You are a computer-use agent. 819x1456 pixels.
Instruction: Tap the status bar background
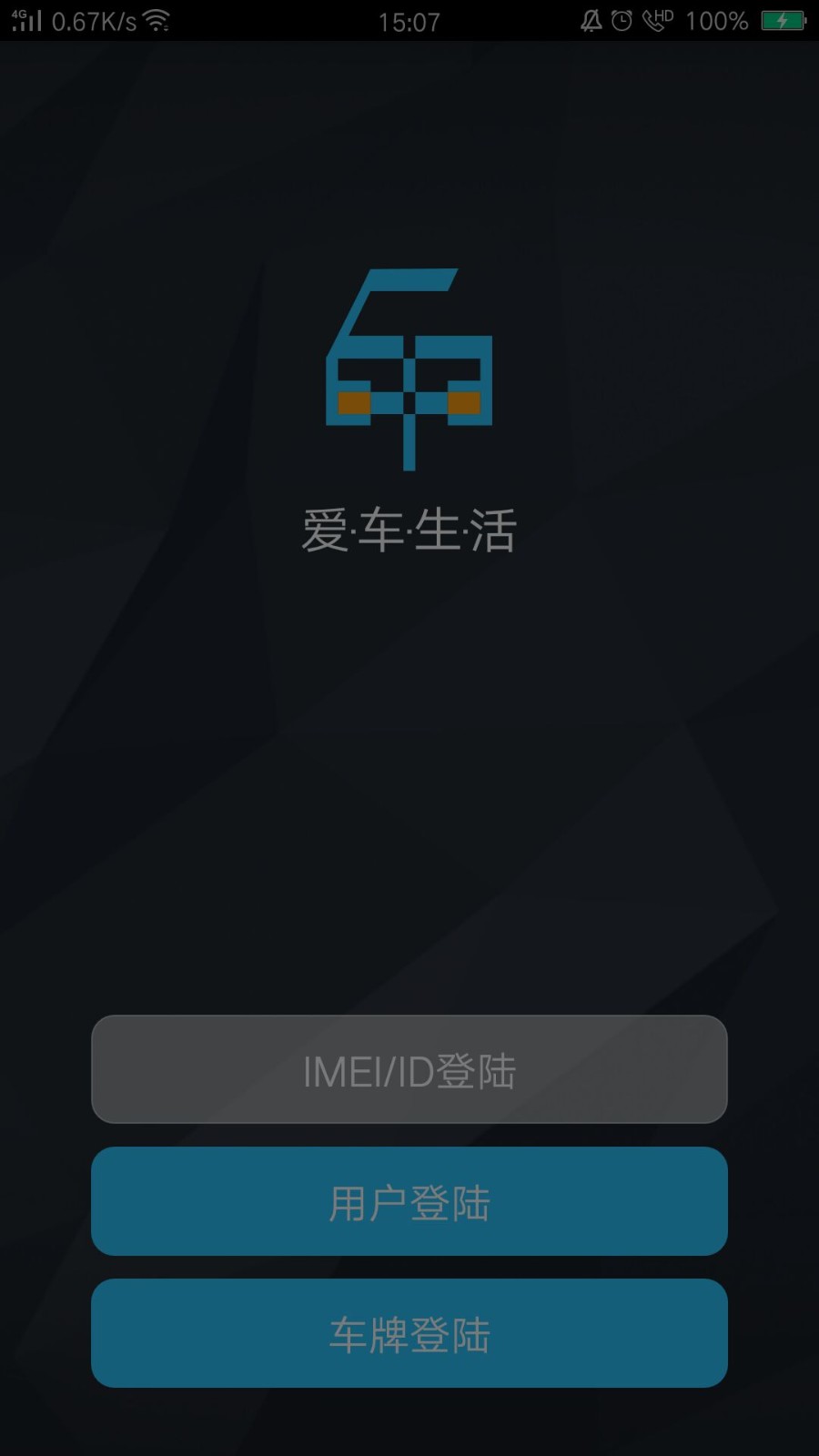(273, 20)
